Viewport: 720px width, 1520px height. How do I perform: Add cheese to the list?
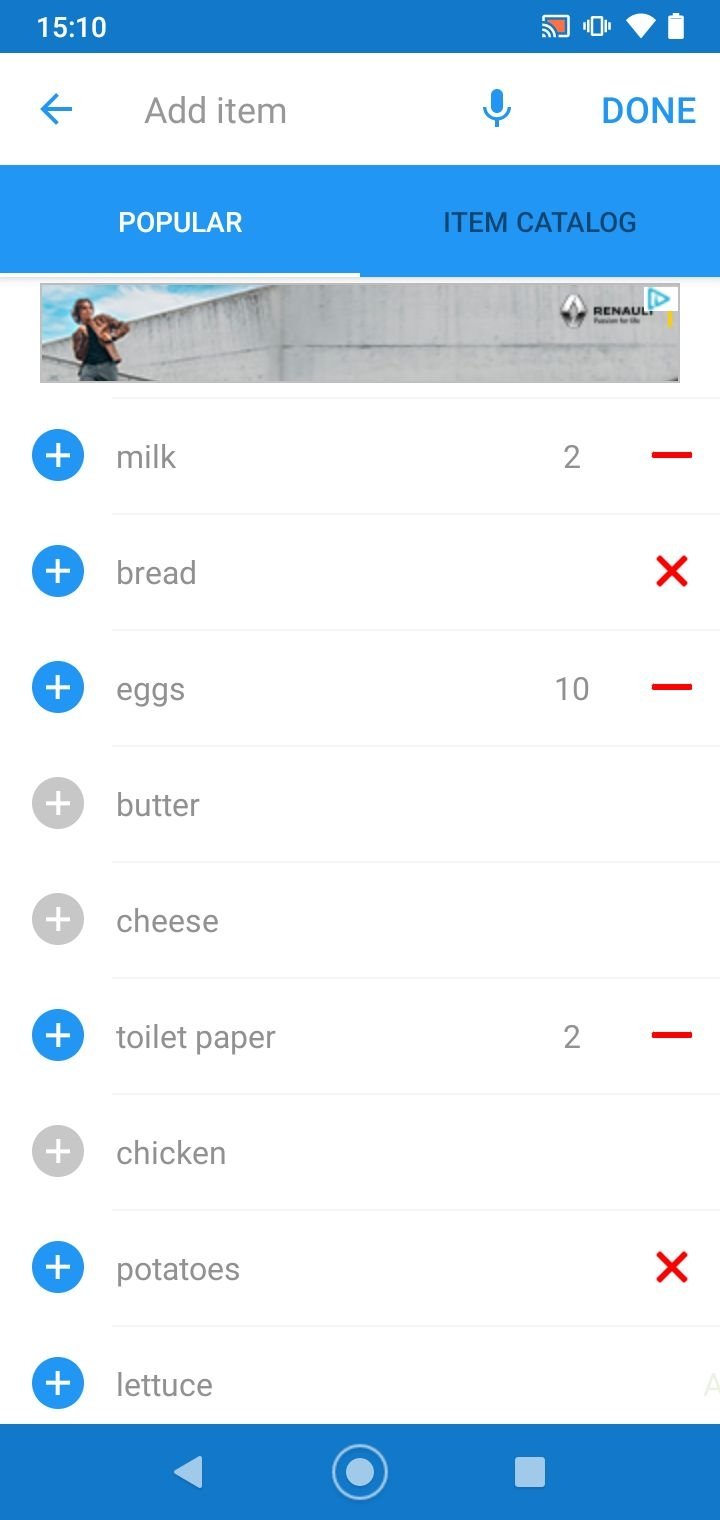coord(58,920)
